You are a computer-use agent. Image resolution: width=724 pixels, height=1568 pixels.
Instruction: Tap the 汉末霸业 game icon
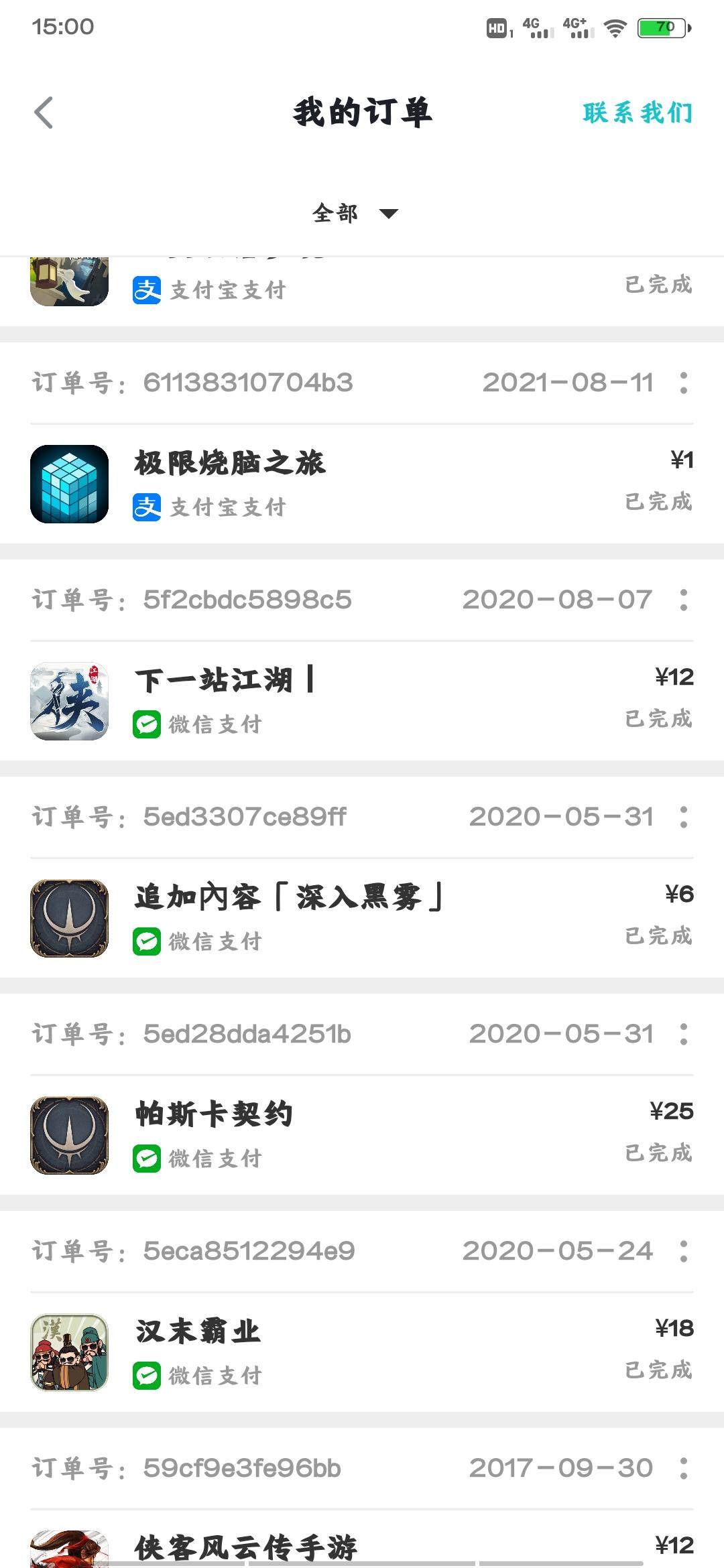70,1354
